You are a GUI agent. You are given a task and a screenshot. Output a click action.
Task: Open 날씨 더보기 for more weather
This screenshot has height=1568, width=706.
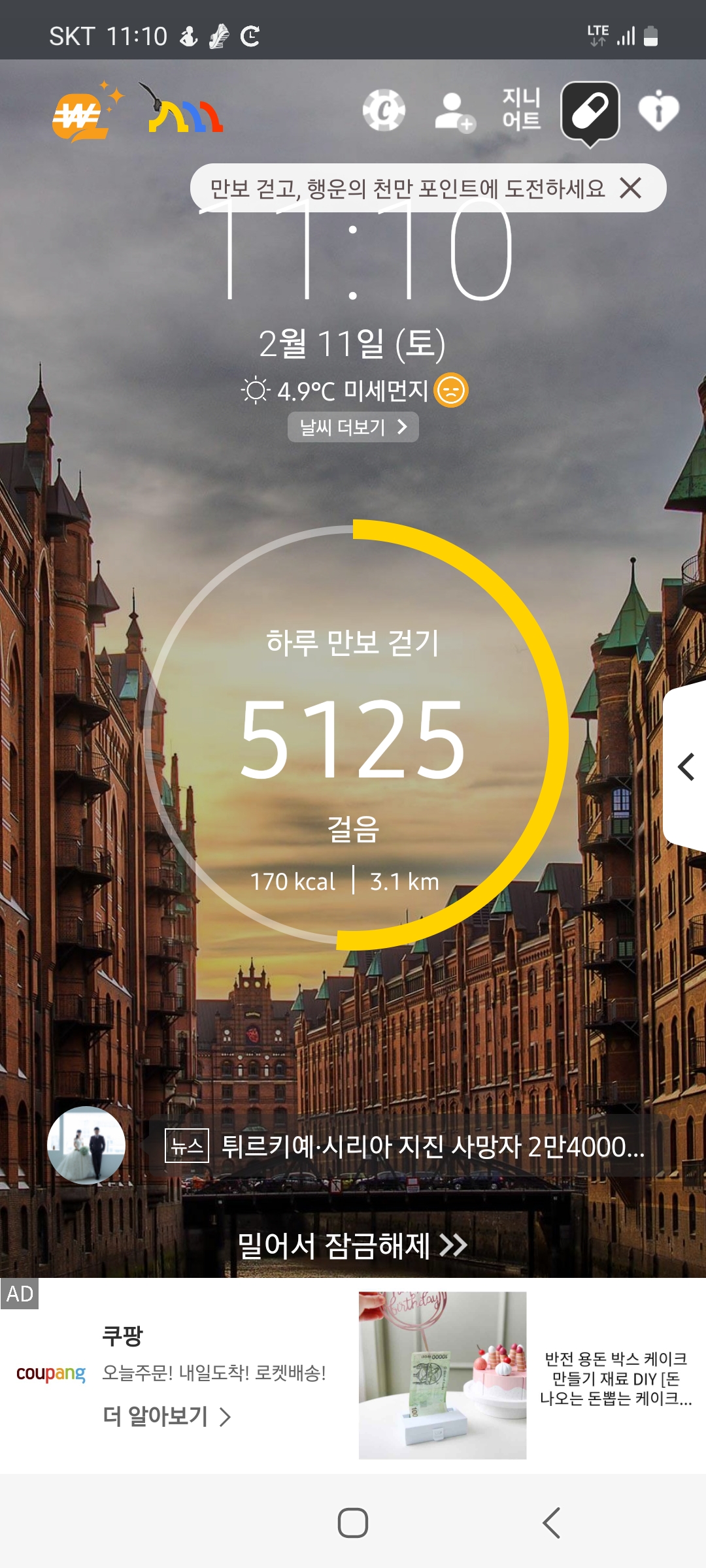[x=353, y=427]
